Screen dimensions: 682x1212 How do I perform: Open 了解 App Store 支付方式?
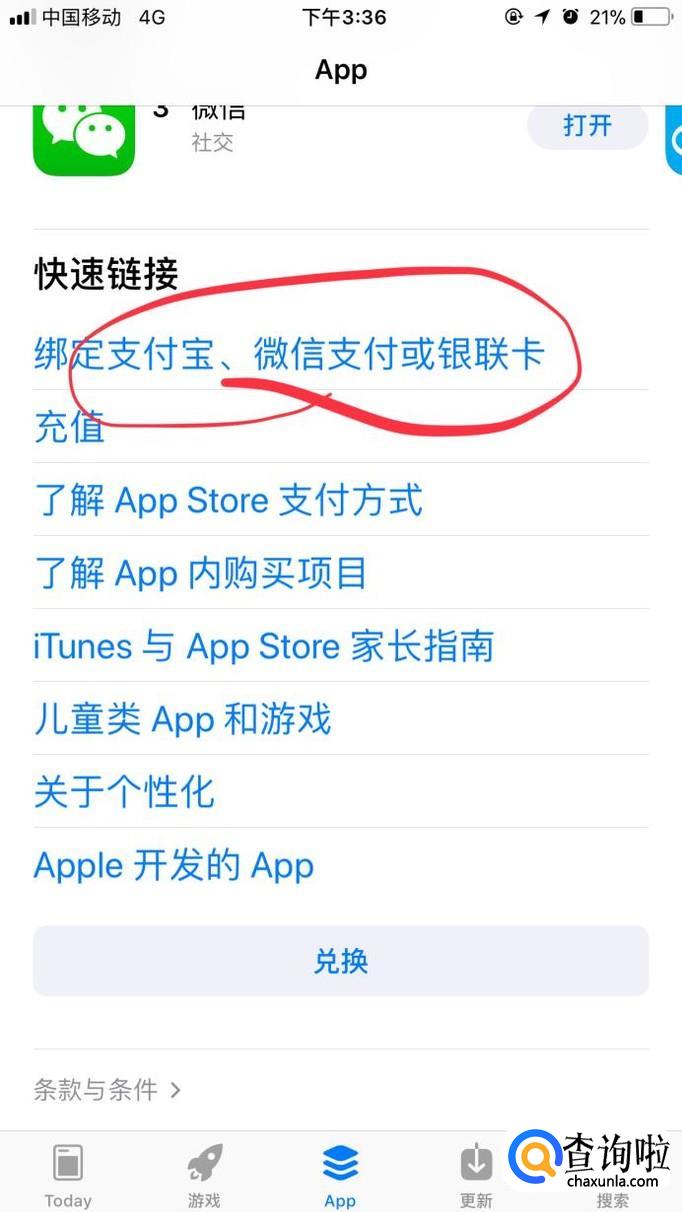pos(229,500)
